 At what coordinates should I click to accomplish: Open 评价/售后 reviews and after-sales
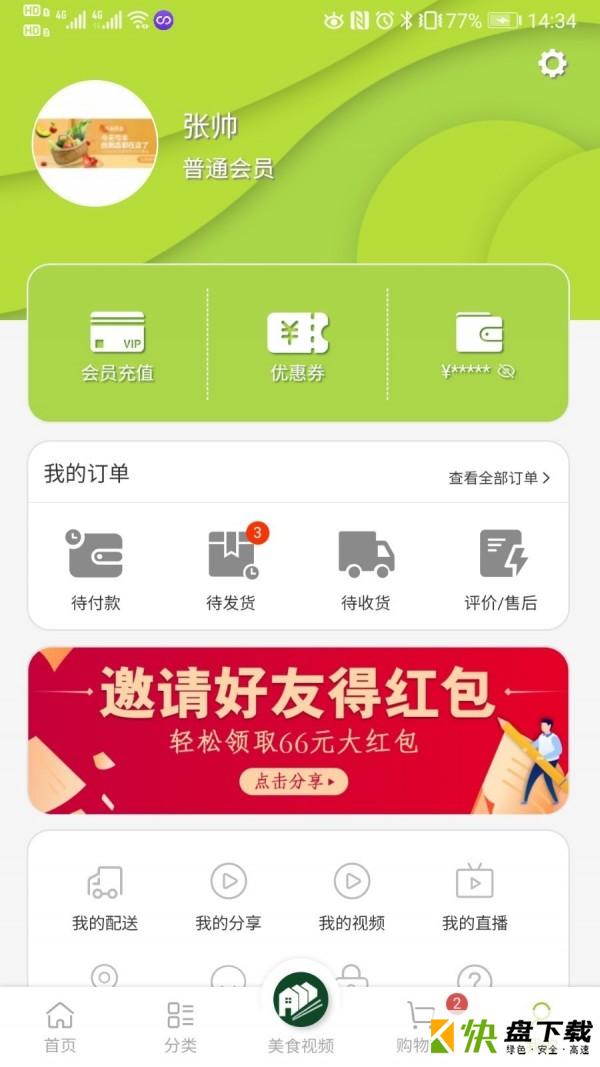(x=501, y=568)
